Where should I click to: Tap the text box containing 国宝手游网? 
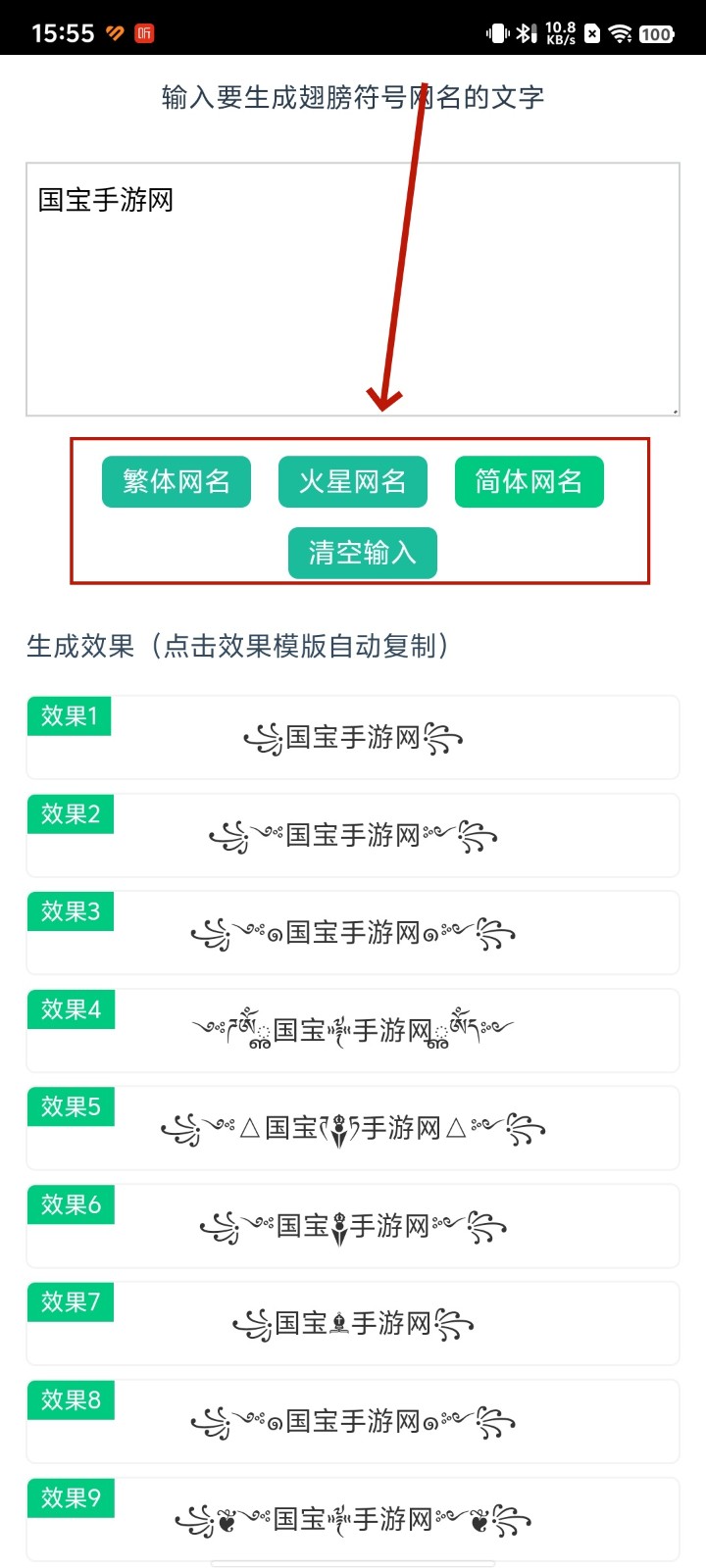[x=353, y=289]
